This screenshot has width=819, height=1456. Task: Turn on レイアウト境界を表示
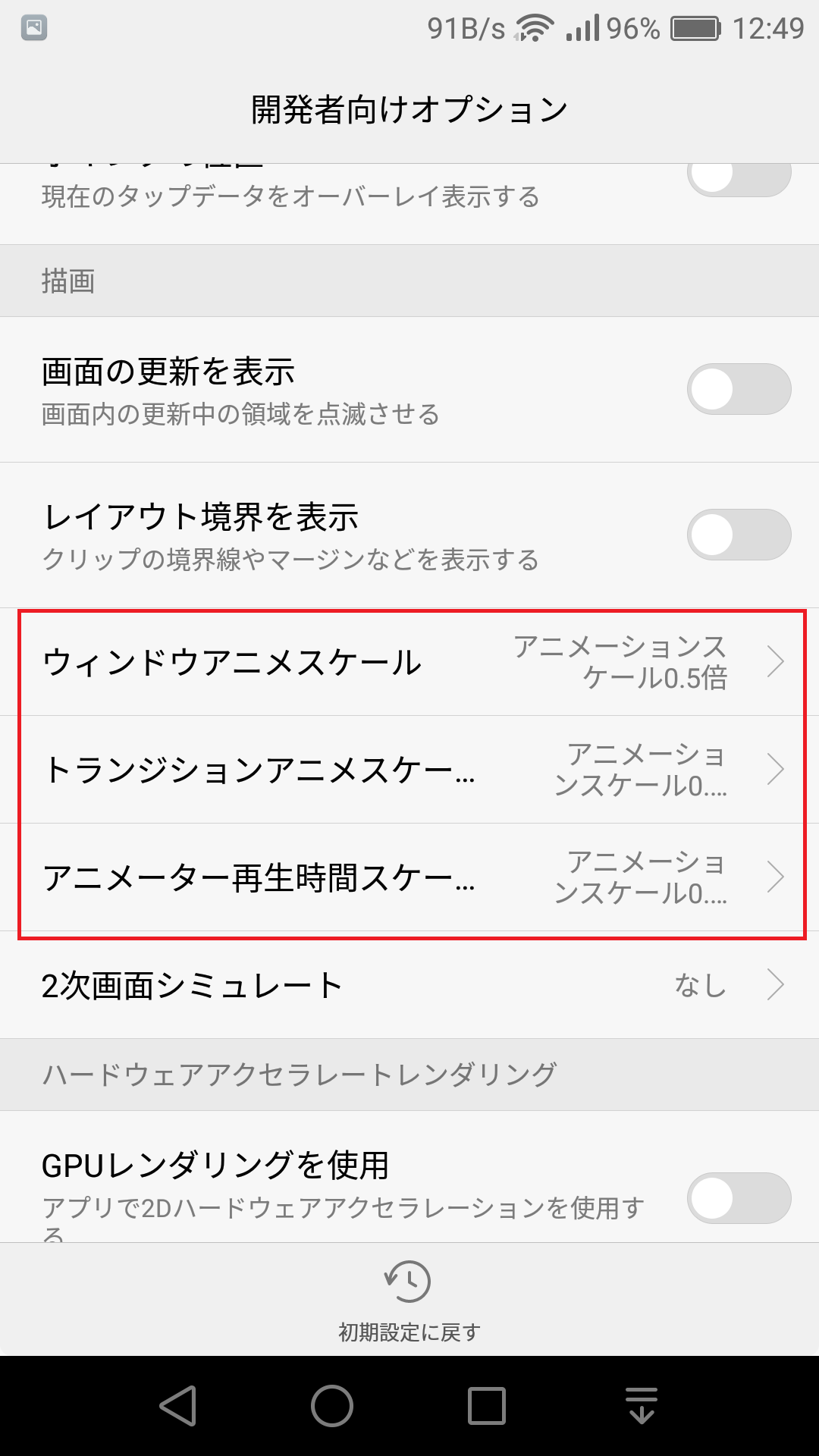(x=739, y=535)
